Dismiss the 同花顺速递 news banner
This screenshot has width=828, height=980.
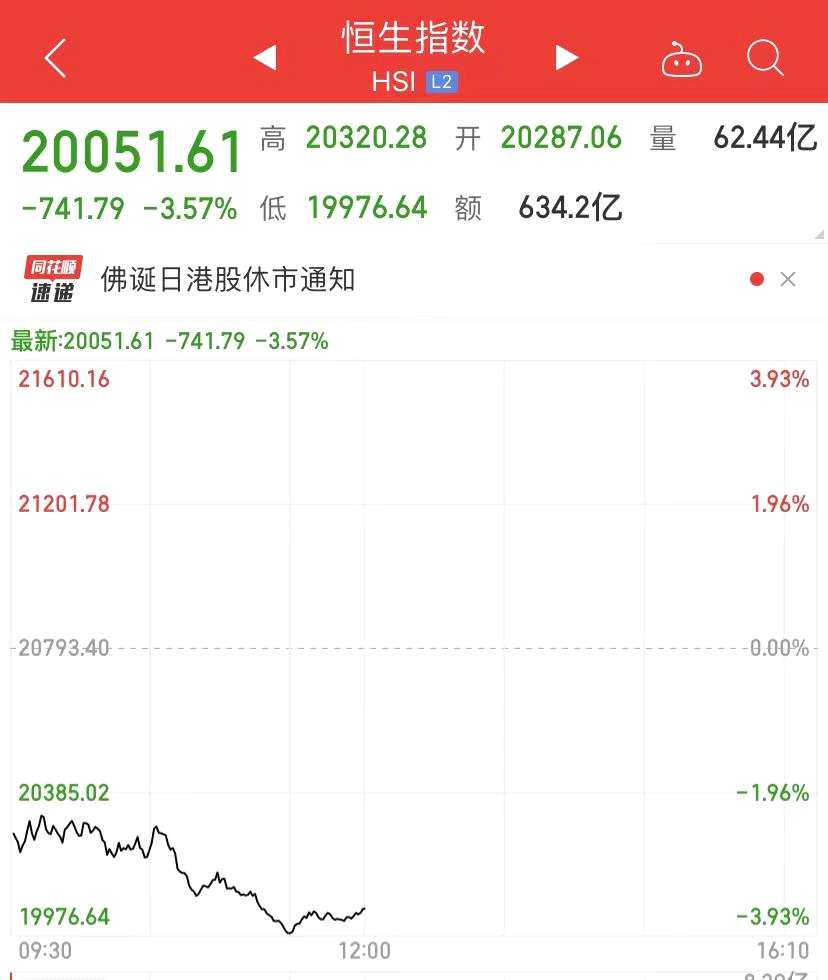(x=788, y=279)
